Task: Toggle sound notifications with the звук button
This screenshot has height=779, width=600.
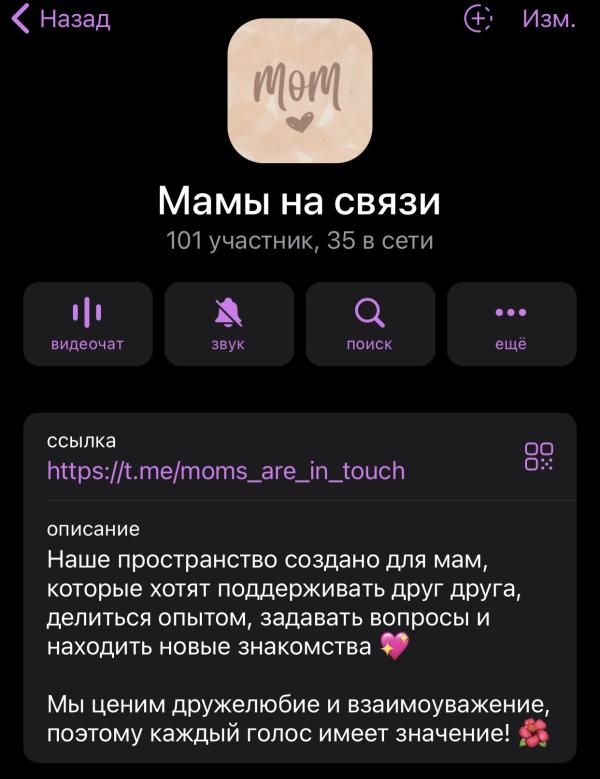Action: click(x=229, y=324)
